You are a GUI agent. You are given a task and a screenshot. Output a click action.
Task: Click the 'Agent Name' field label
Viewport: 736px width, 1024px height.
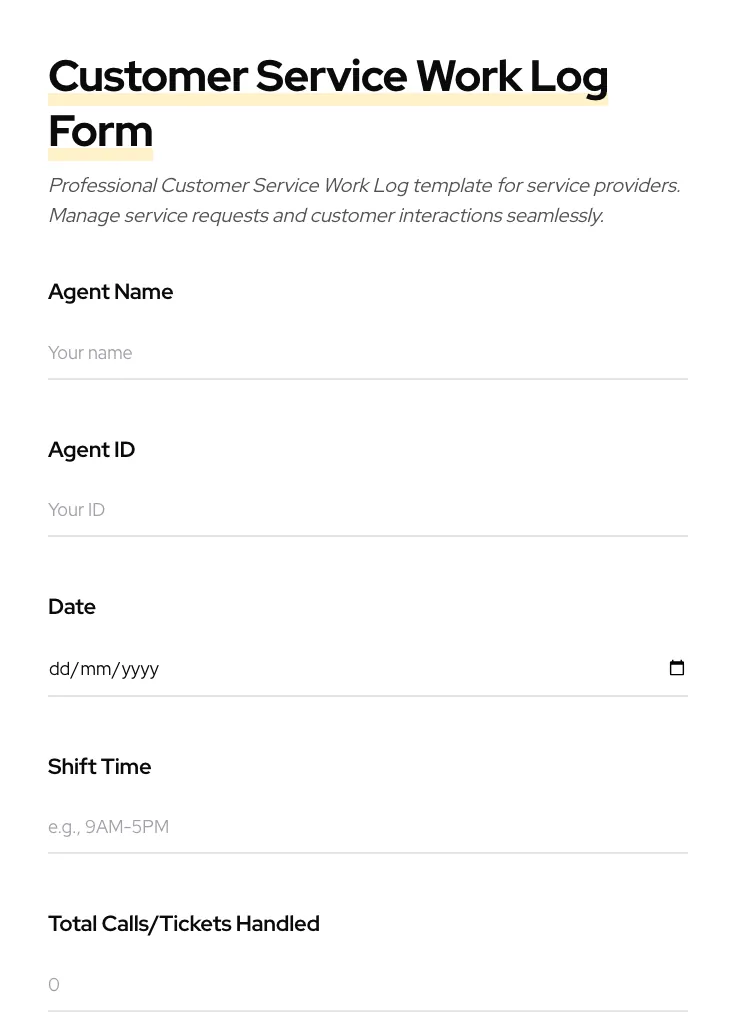point(110,292)
